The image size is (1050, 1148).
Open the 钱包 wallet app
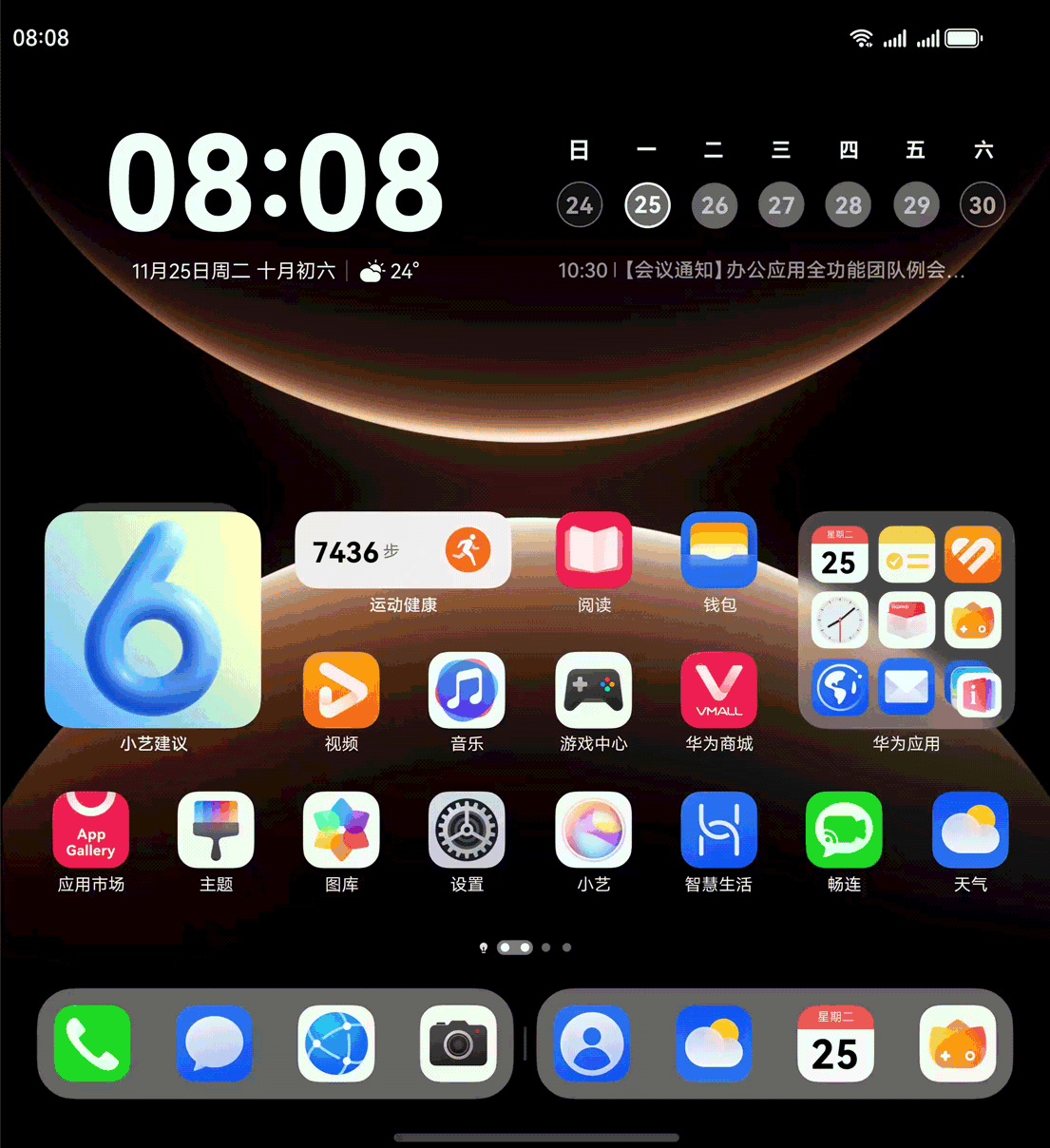click(719, 550)
